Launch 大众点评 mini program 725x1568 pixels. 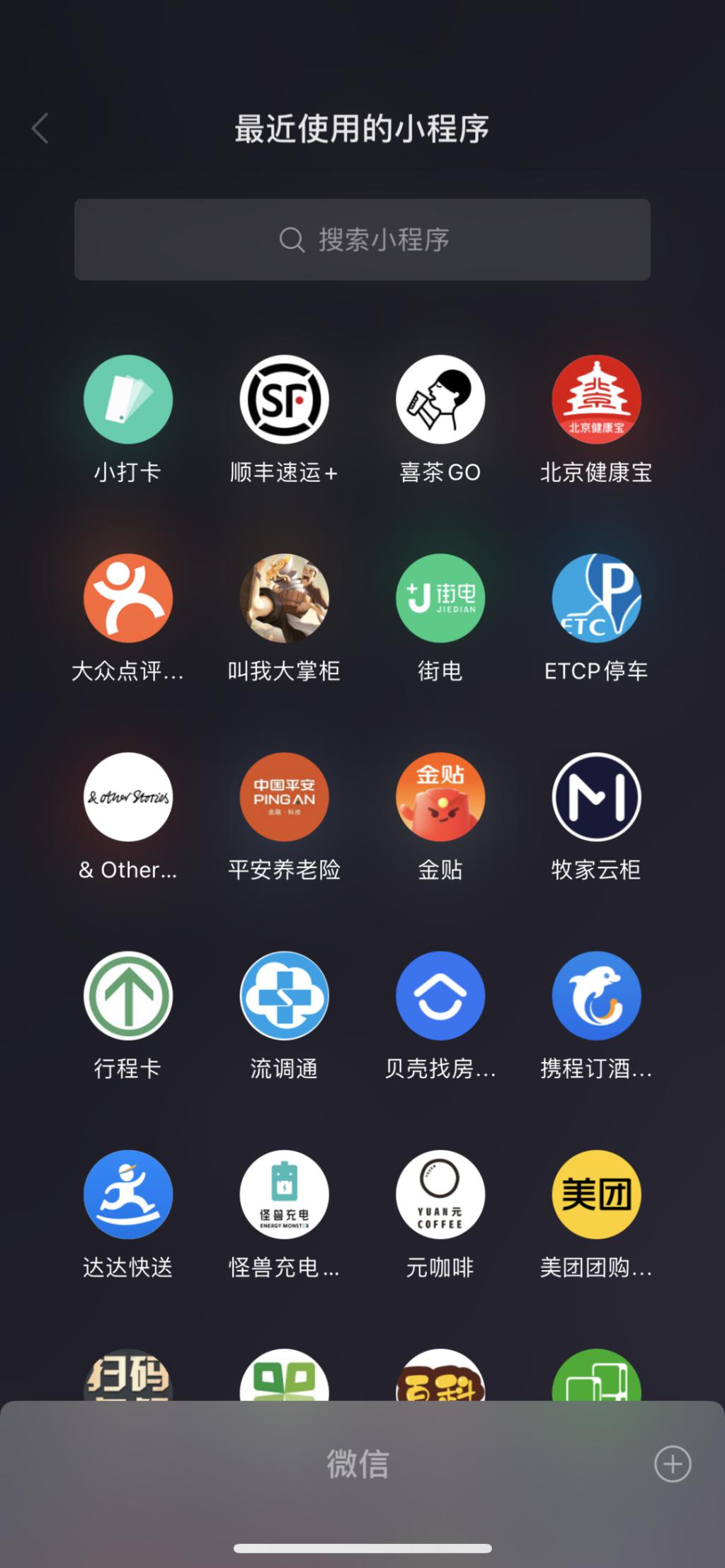[128, 599]
